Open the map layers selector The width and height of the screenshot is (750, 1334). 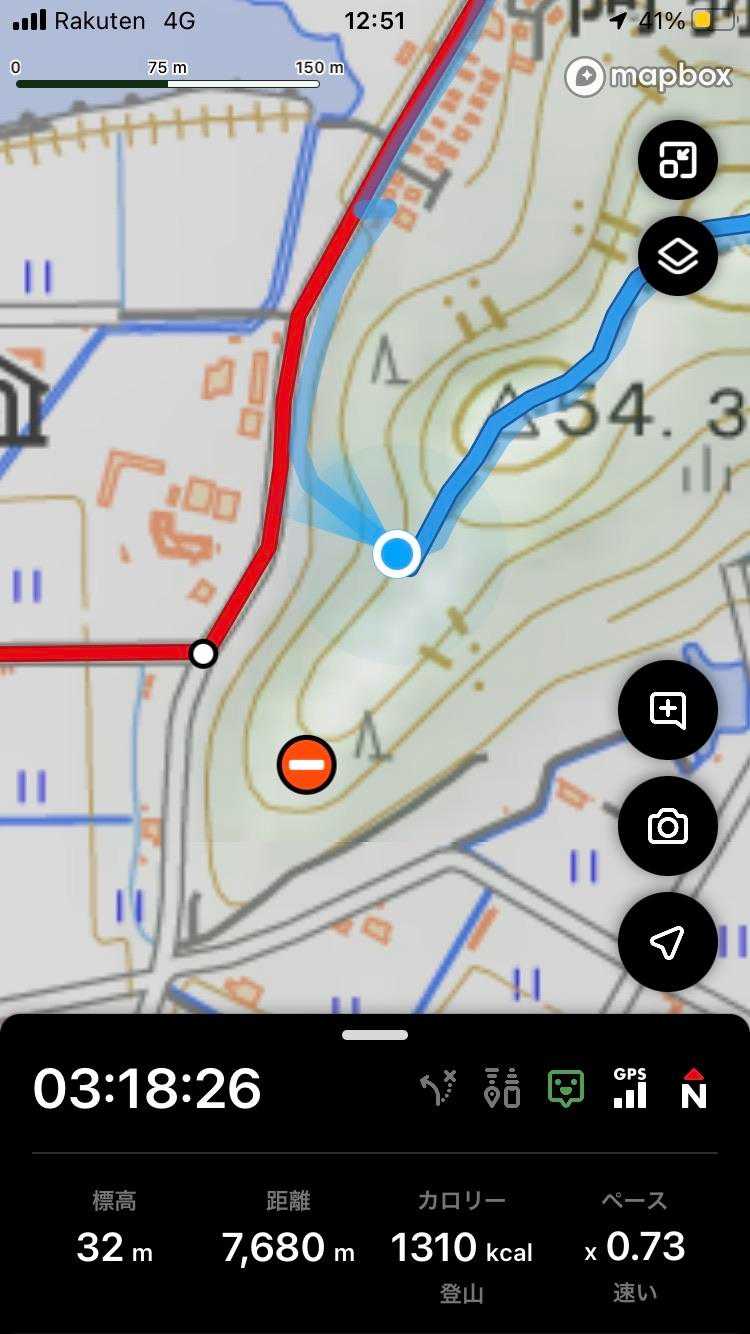[677, 256]
